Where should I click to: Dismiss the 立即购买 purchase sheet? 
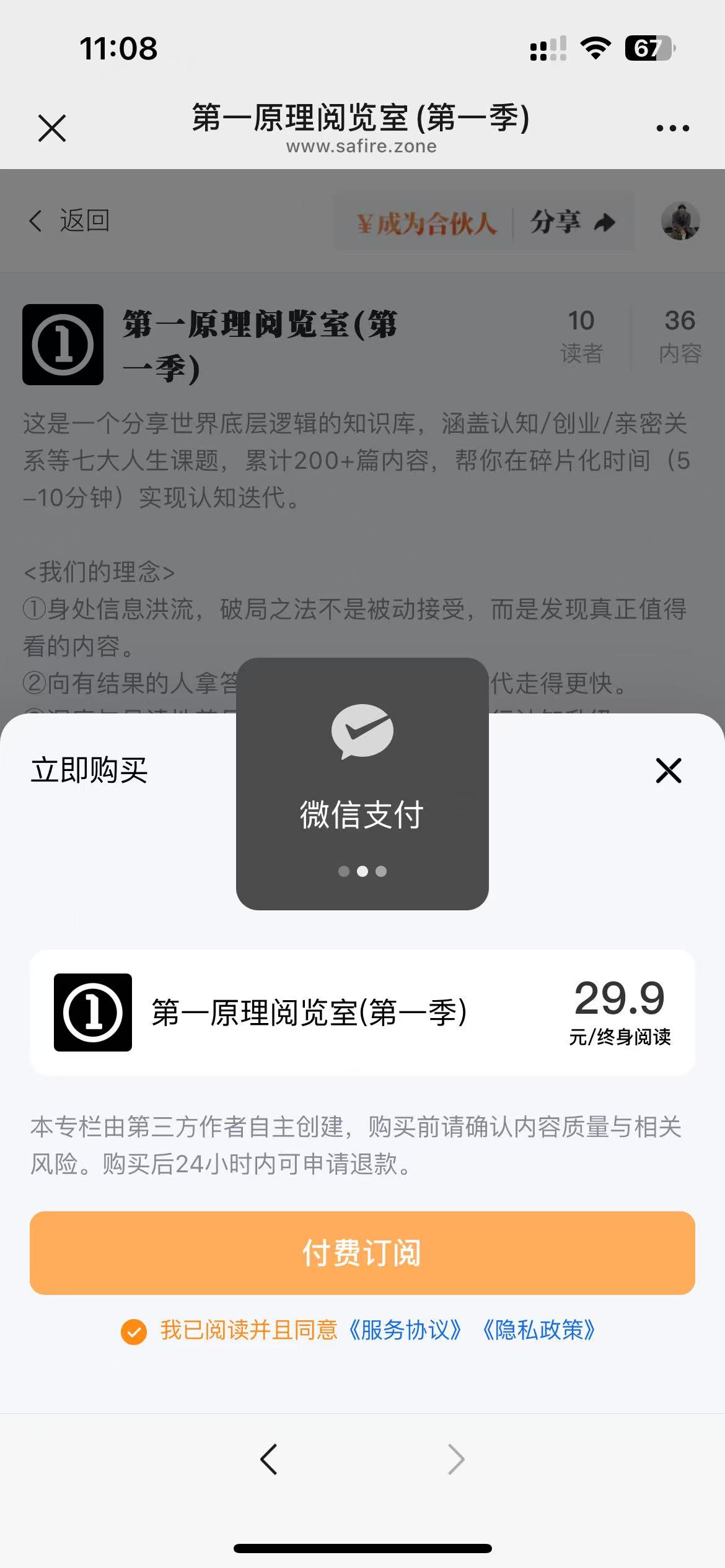(668, 770)
